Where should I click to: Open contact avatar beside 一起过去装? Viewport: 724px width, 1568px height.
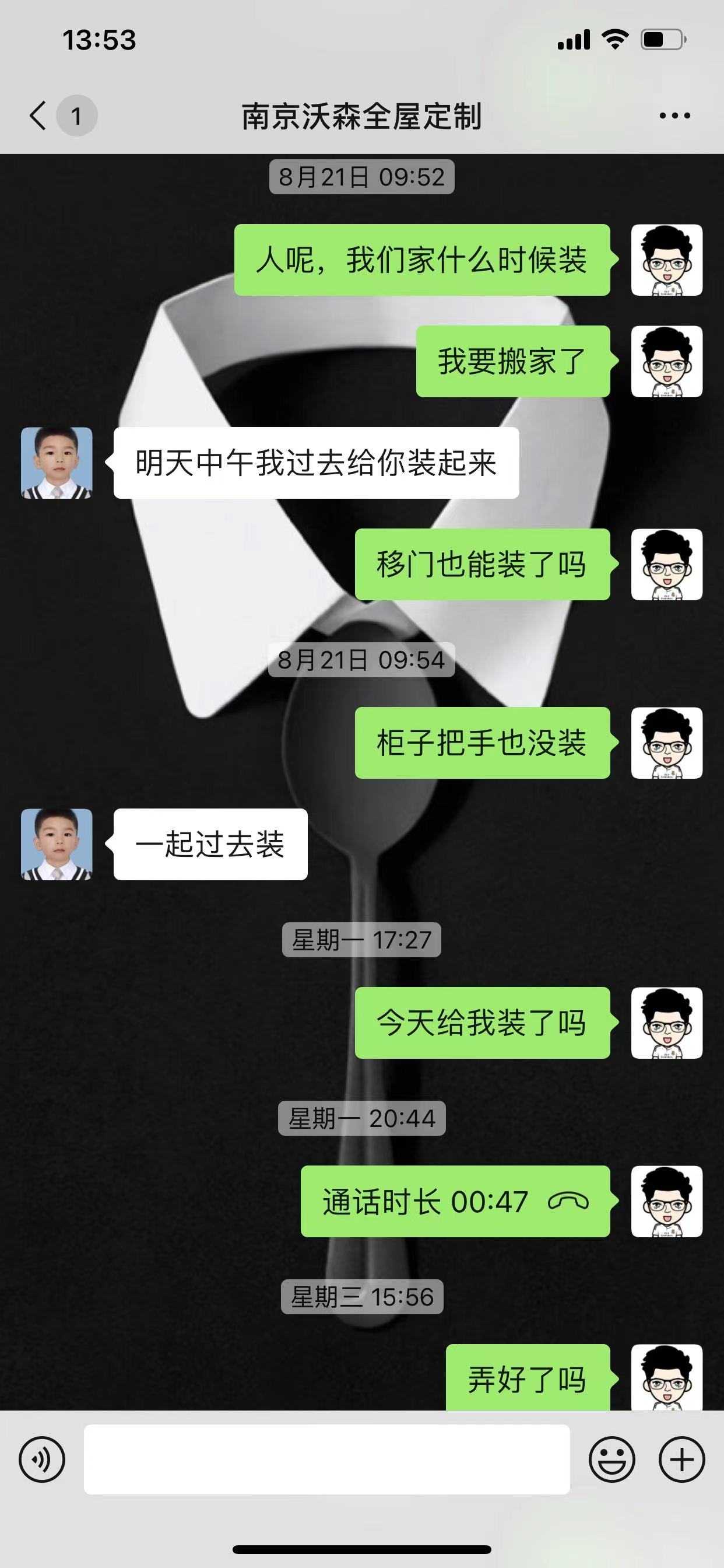(57, 843)
